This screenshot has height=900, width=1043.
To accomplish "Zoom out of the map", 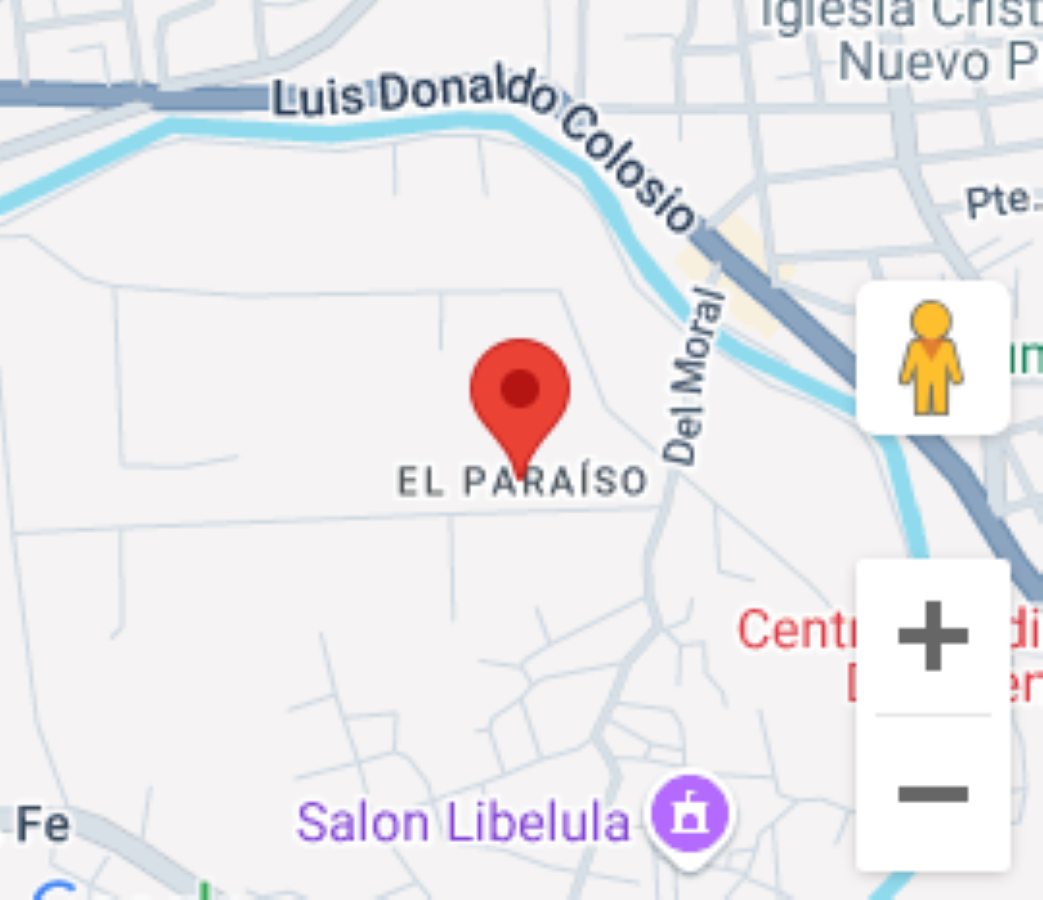I will point(932,794).
